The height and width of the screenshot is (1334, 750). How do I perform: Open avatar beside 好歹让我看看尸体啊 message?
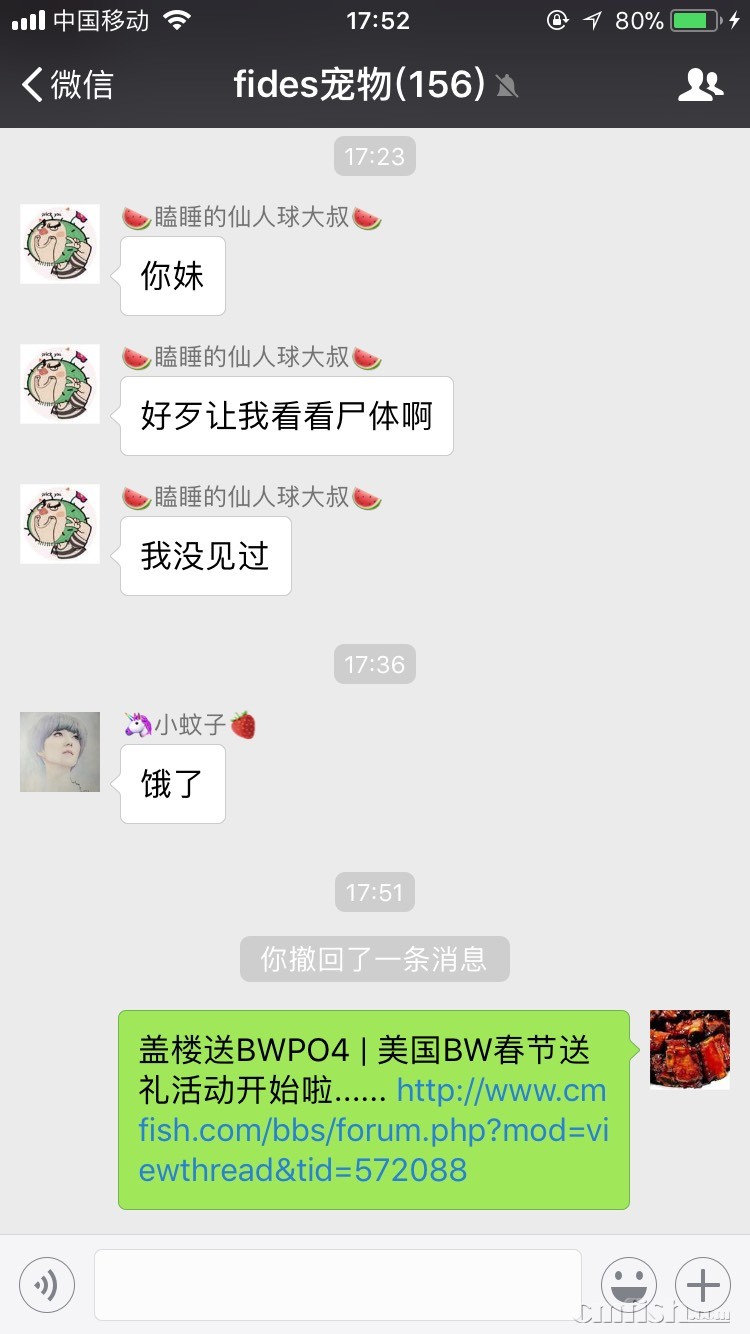pos(60,384)
